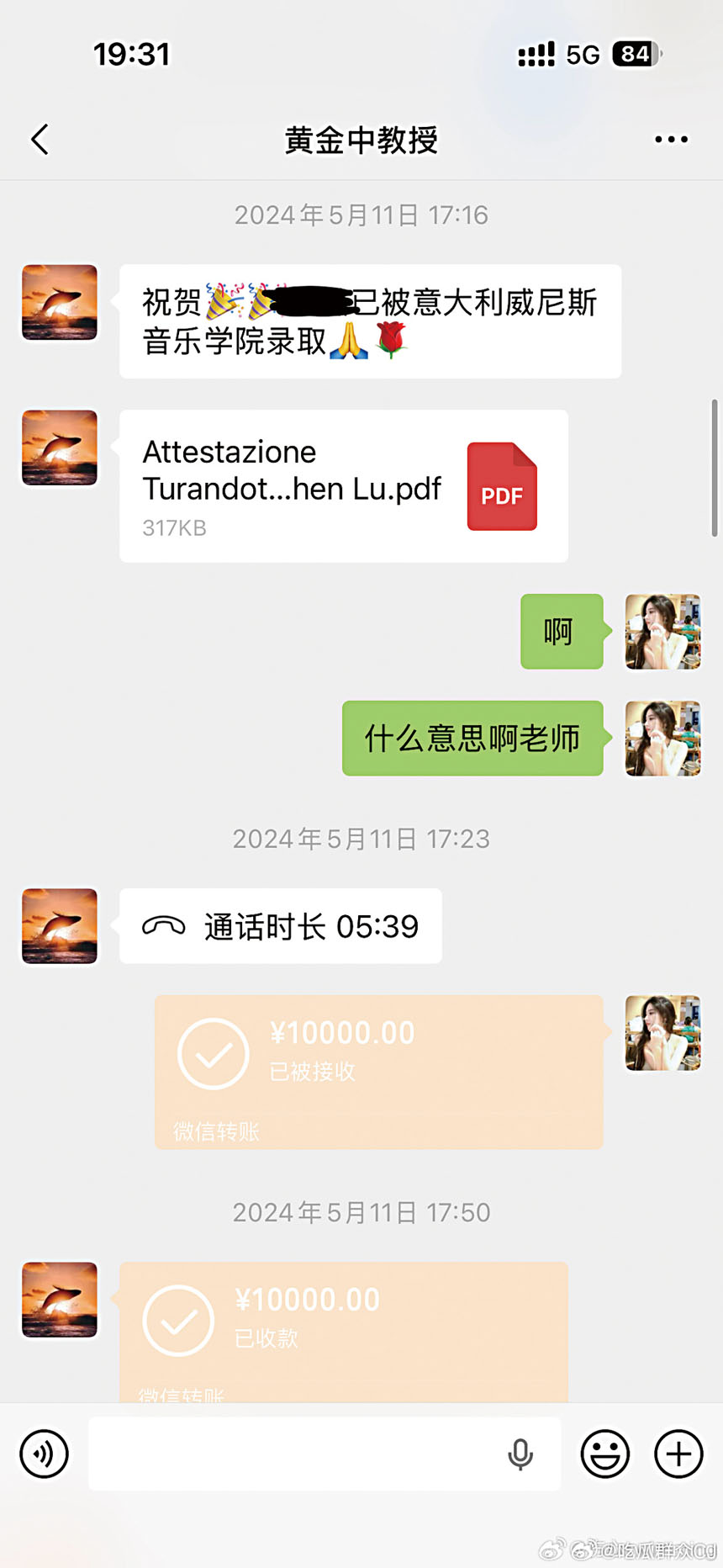The width and height of the screenshot is (723, 1568).
Task: Open the plus attachment menu
Action: click(678, 1454)
